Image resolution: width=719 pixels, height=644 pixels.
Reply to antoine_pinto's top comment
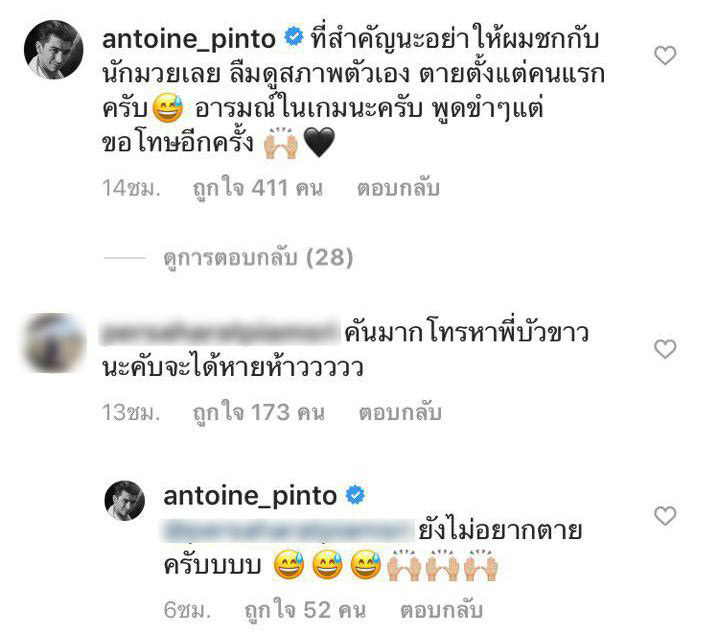click(397, 188)
